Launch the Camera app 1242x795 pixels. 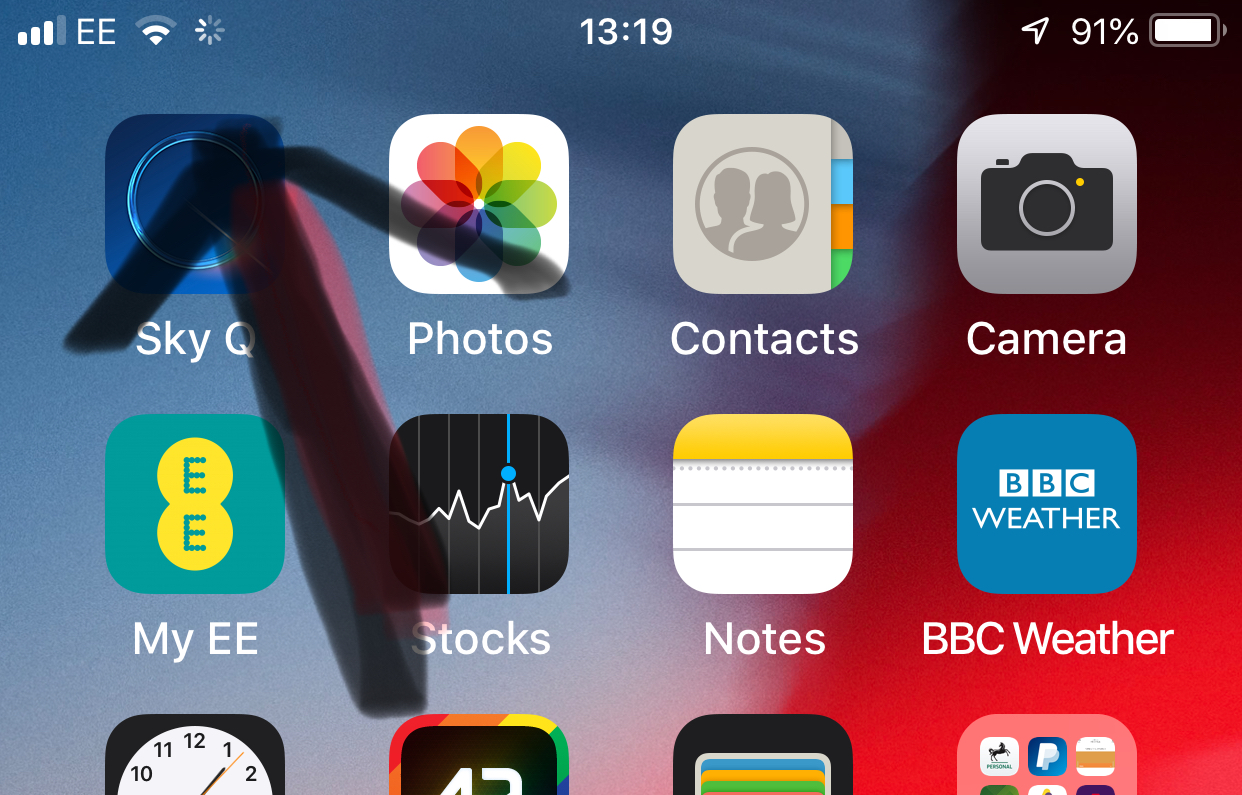point(1047,204)
